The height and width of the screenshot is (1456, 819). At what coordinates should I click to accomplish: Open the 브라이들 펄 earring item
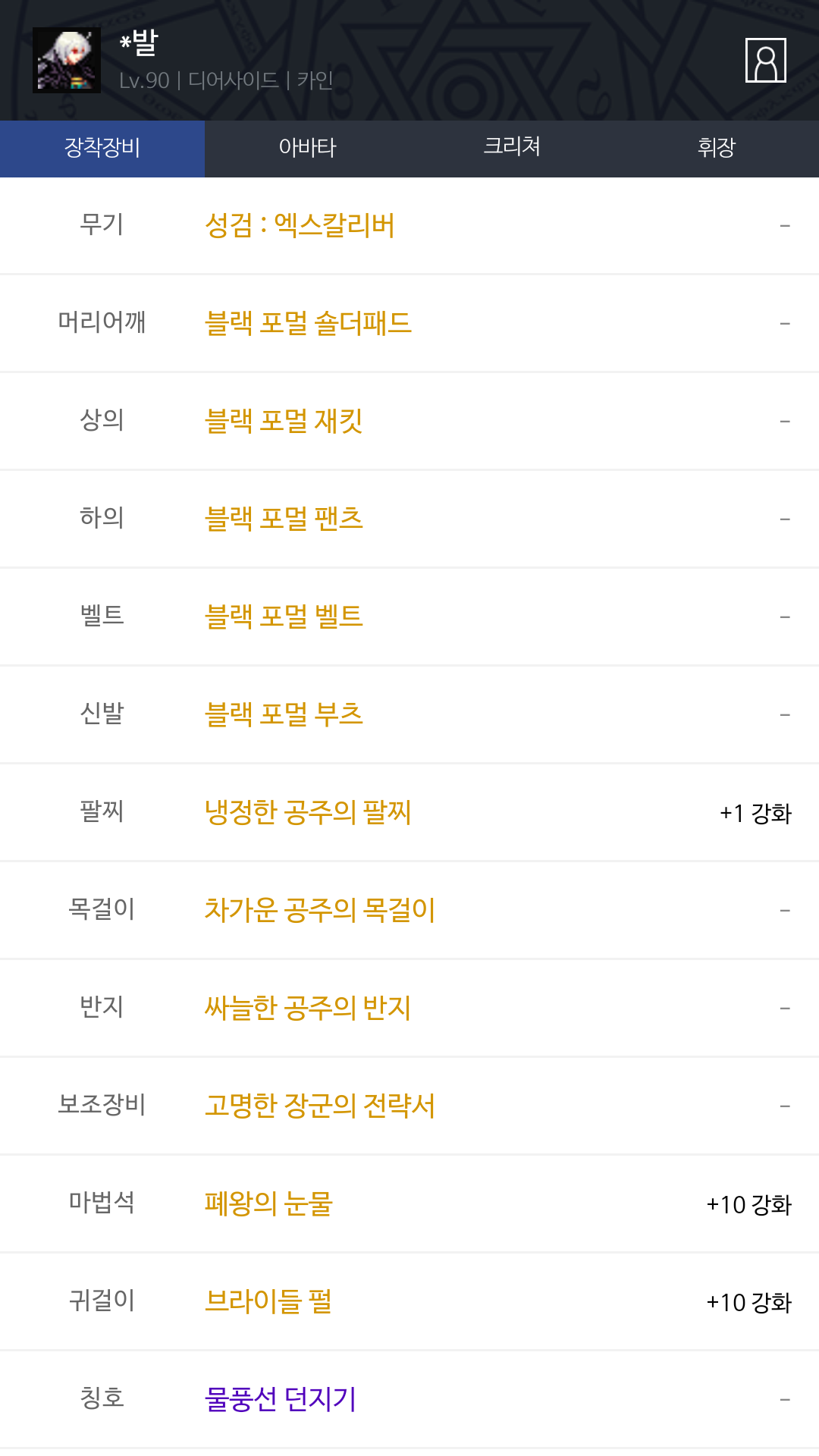[x=409, y=1302]
